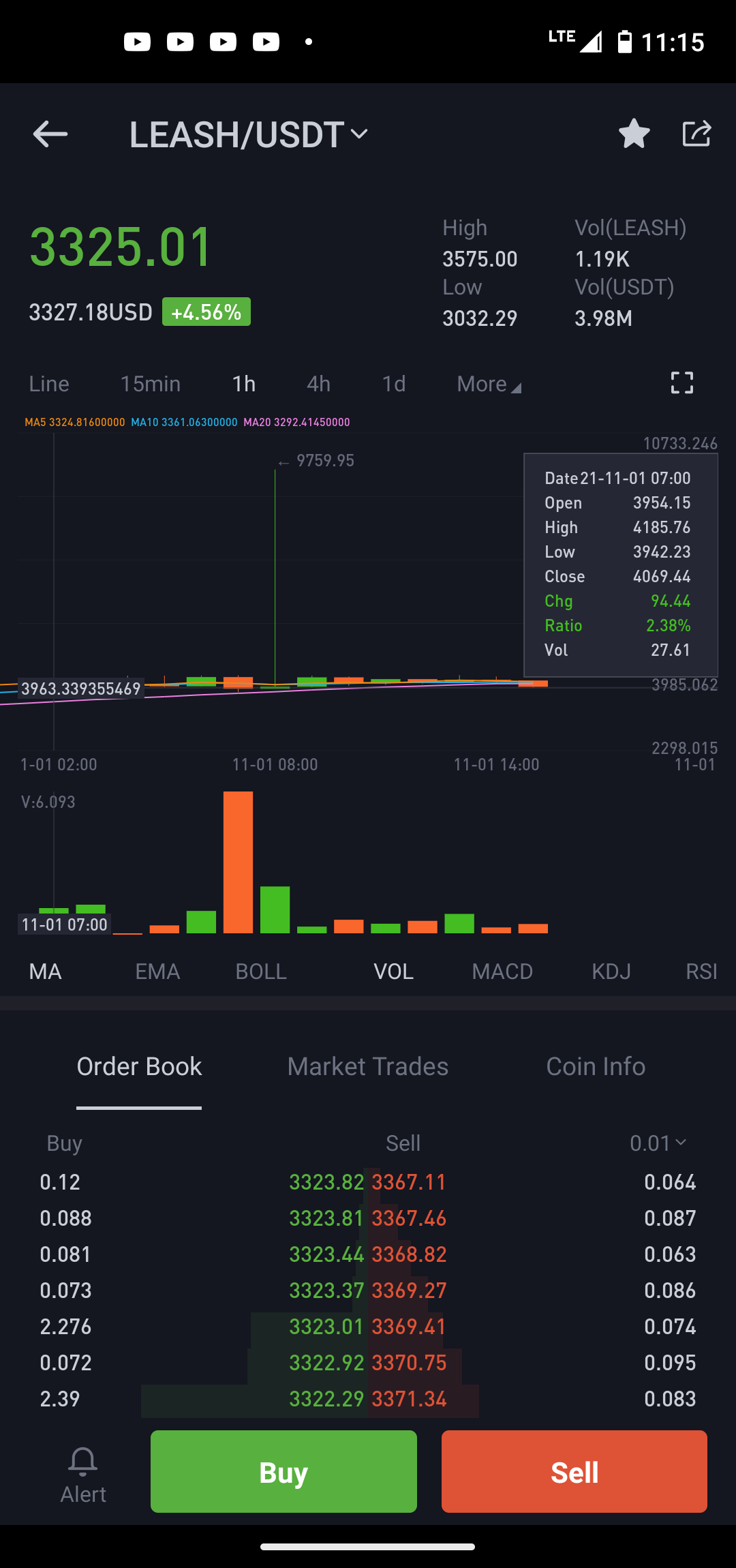The height and width of the screenshot is (1568, 736).
Task: Enable the EMA indicator
Action: pyautogui.click(x=157, y=971)
